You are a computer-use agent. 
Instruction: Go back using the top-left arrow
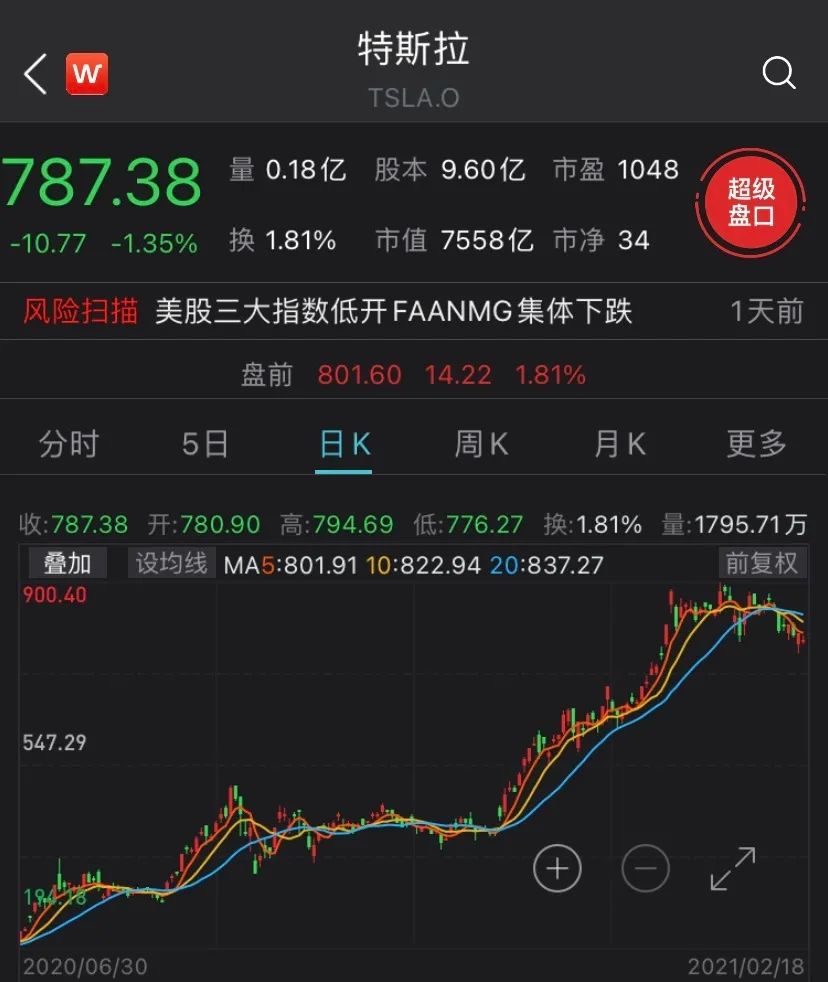(36, 74)
